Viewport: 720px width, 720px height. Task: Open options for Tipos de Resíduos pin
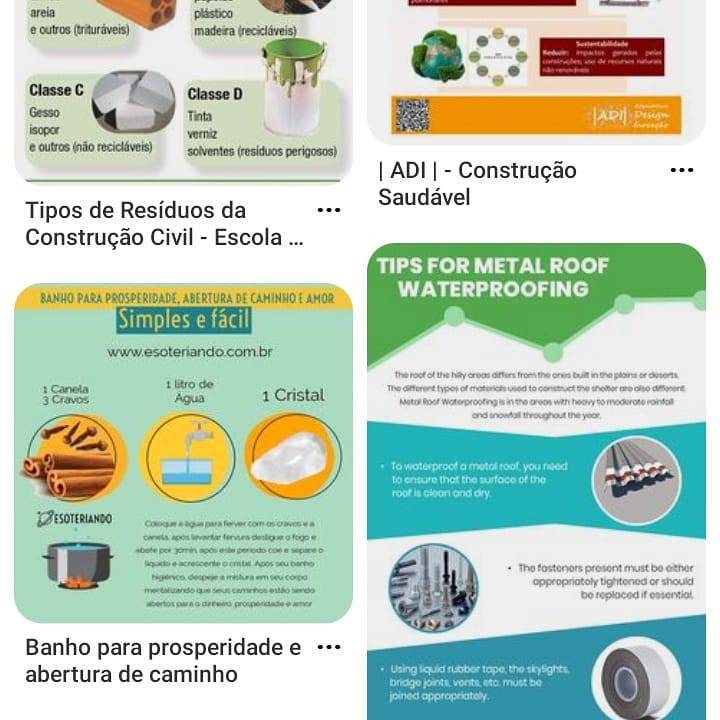click(329, 210)
